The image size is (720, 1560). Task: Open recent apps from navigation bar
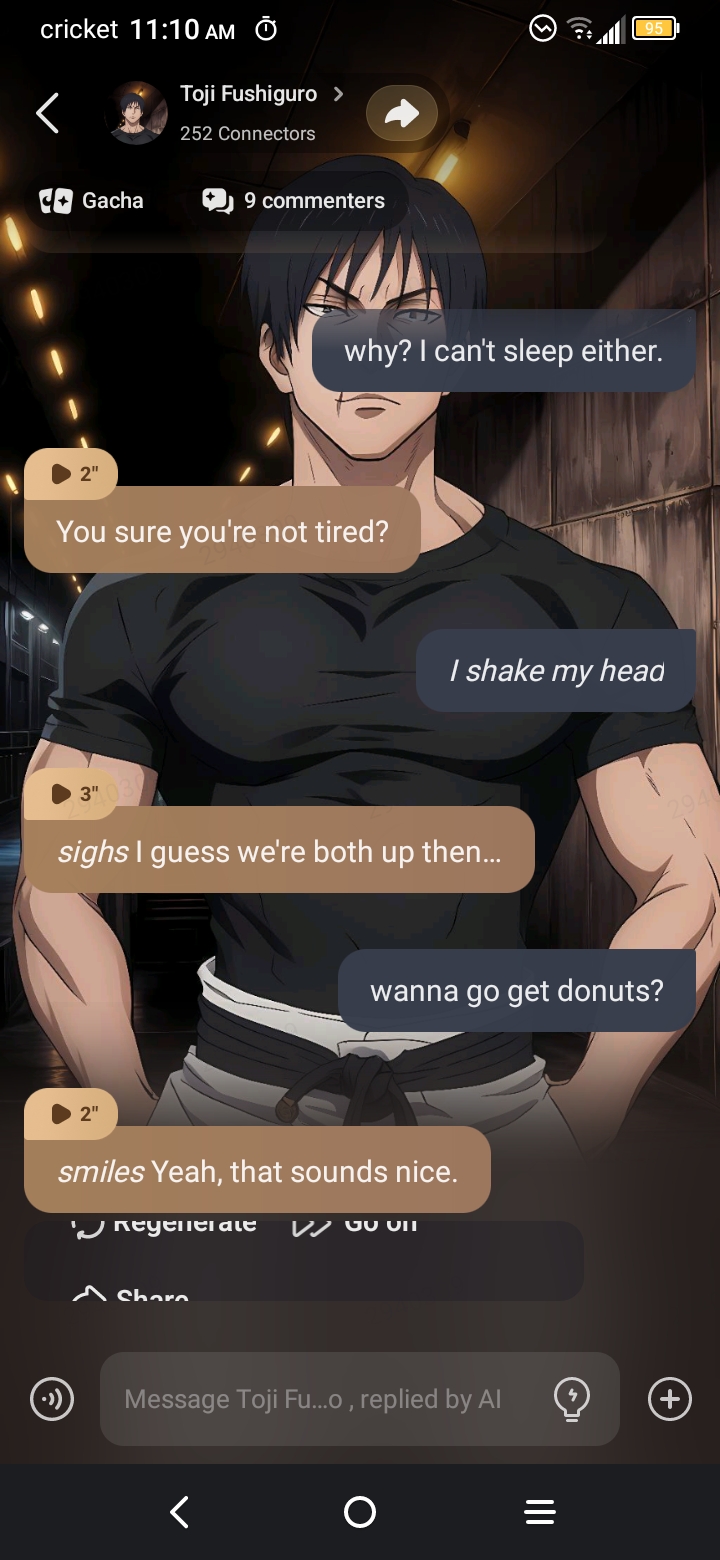pos(540,1512)
